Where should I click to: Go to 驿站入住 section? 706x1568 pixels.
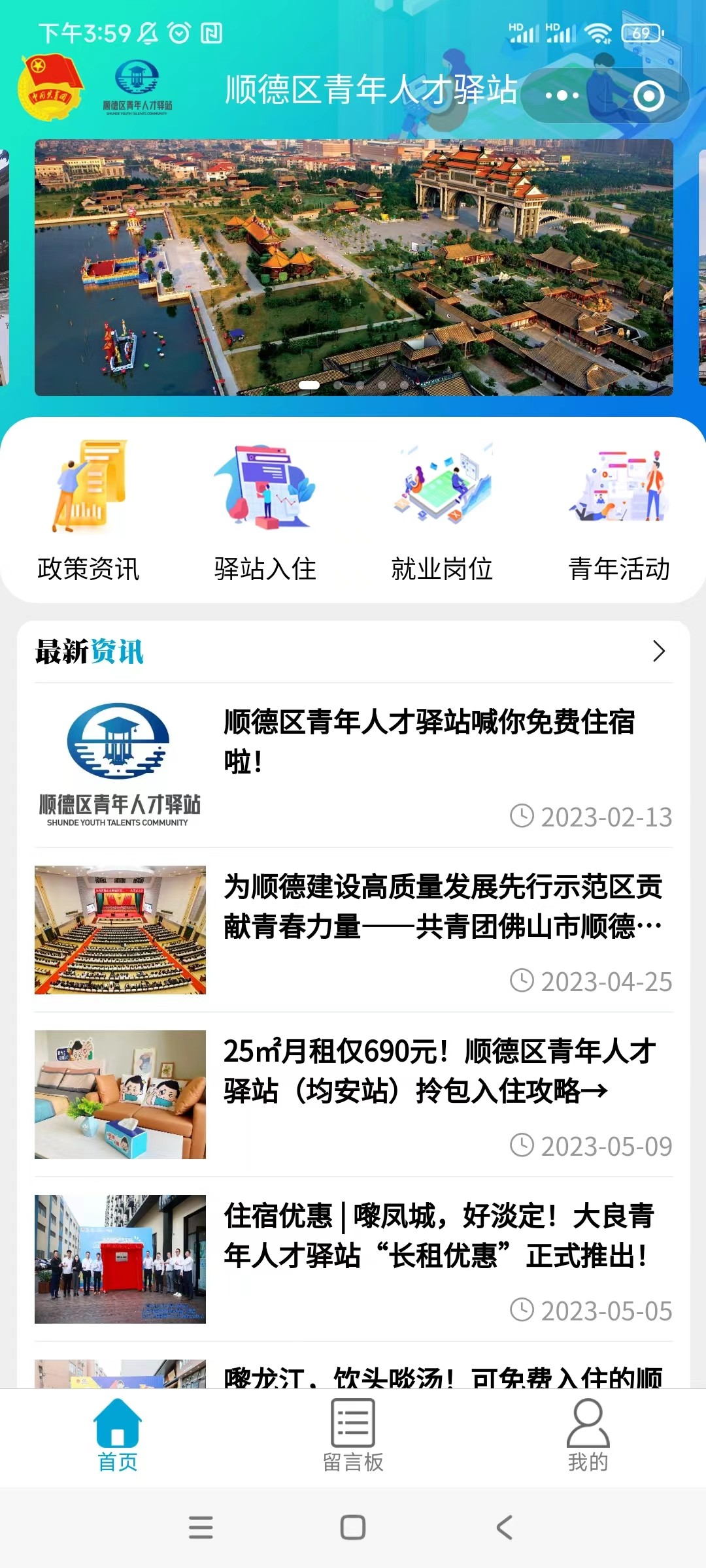pos(265,511)
